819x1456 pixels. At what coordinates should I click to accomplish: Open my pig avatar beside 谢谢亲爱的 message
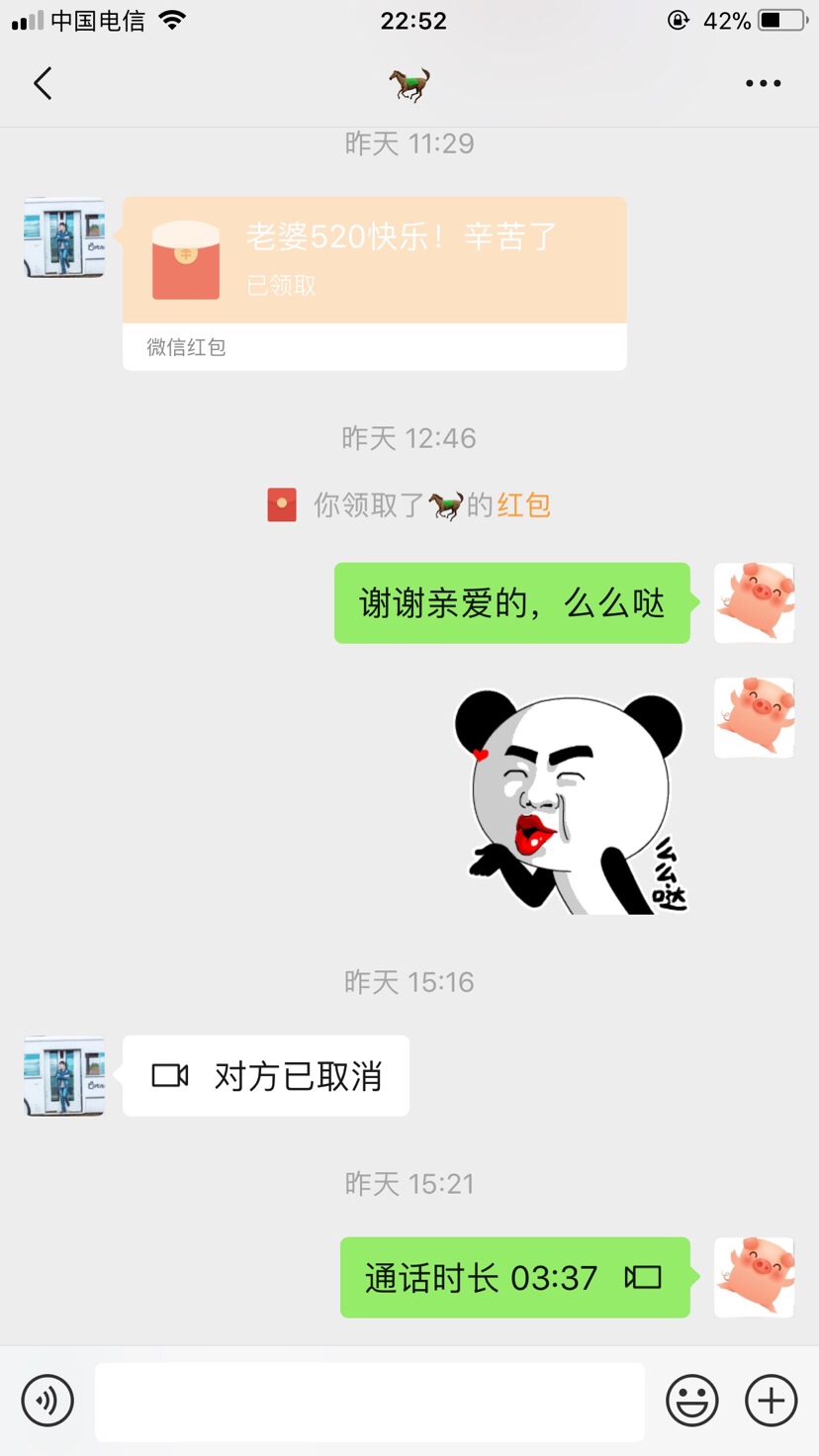pyautogui.click(x=754, y=602)
